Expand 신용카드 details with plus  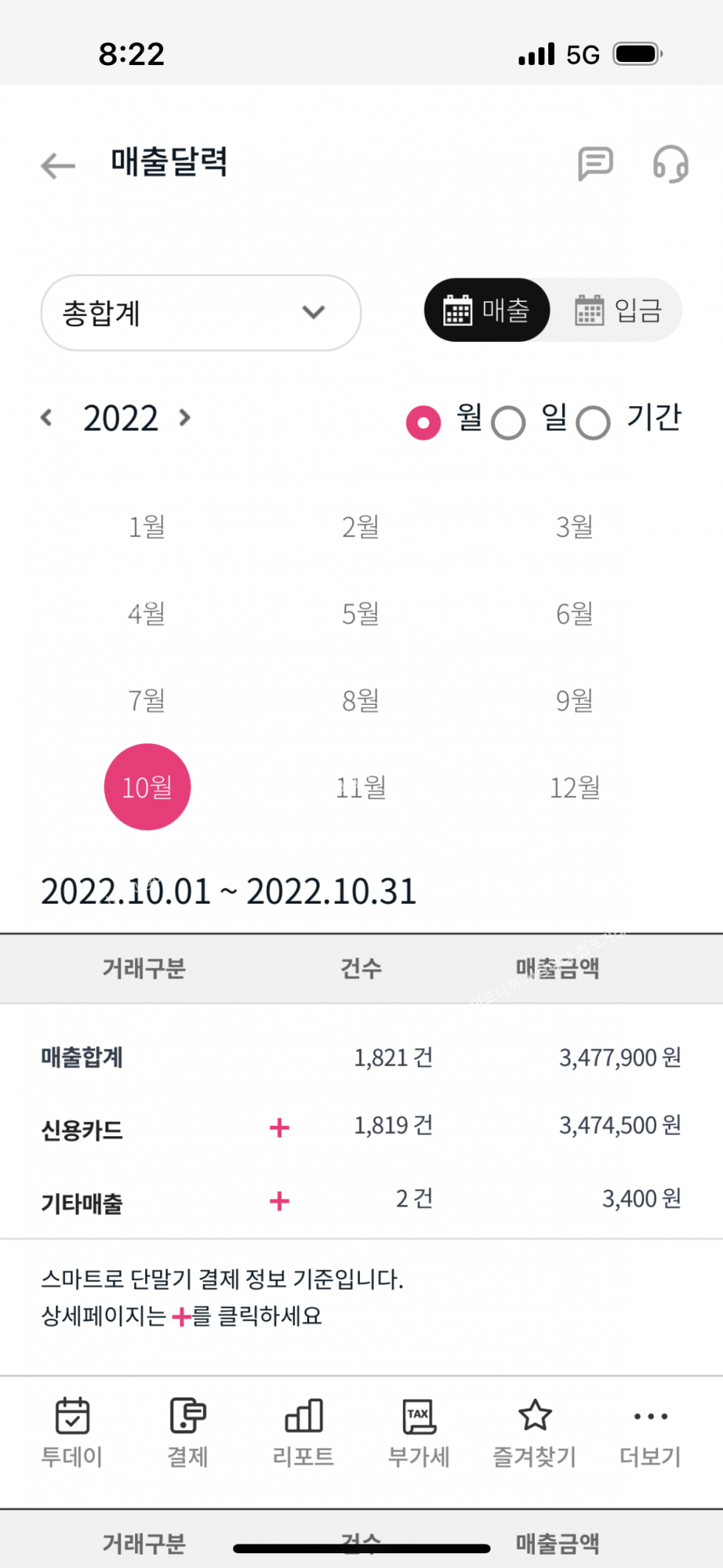280,1128
